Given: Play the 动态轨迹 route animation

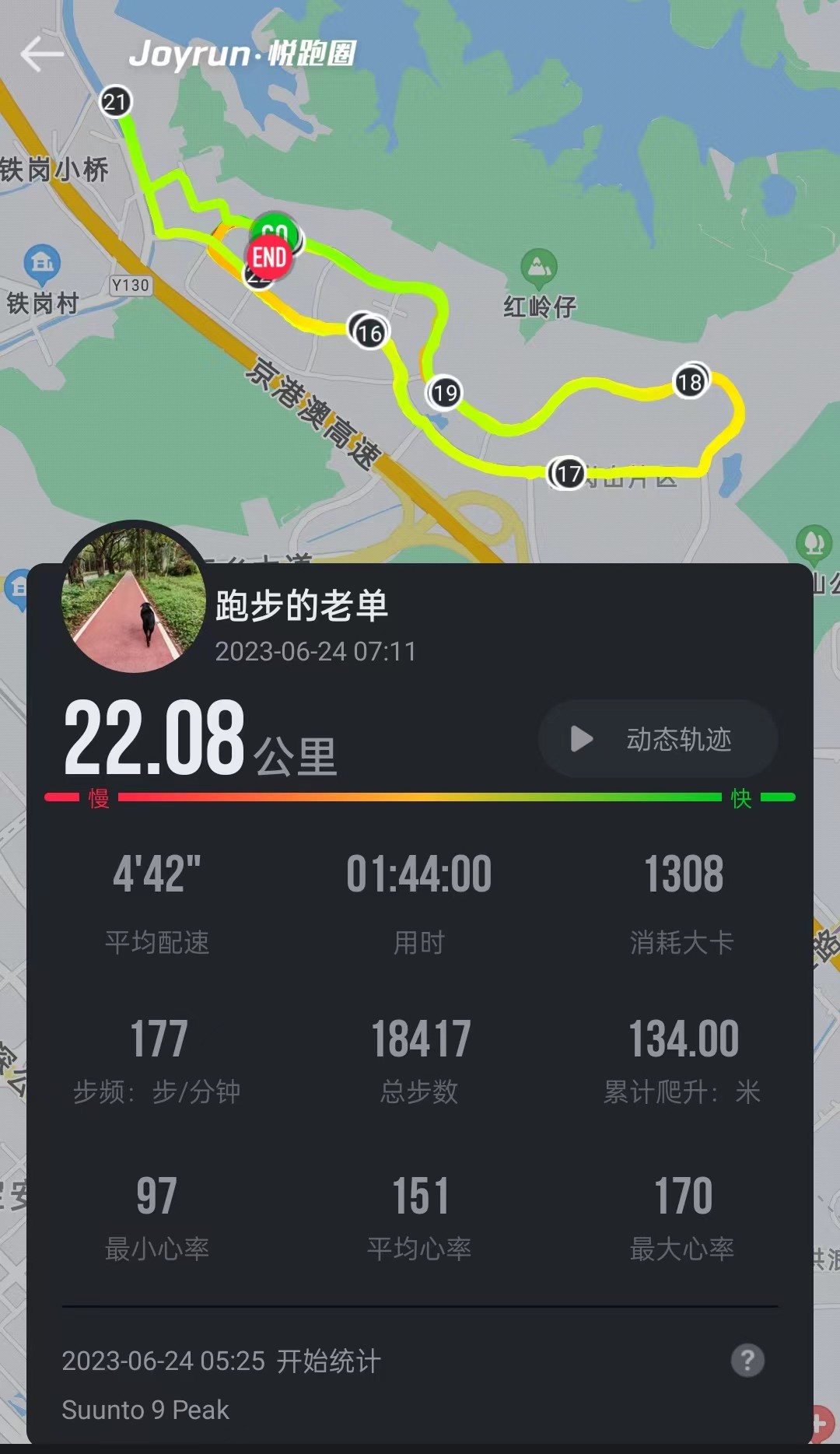Looking at the screenshot, I should (x=657, y=738).
